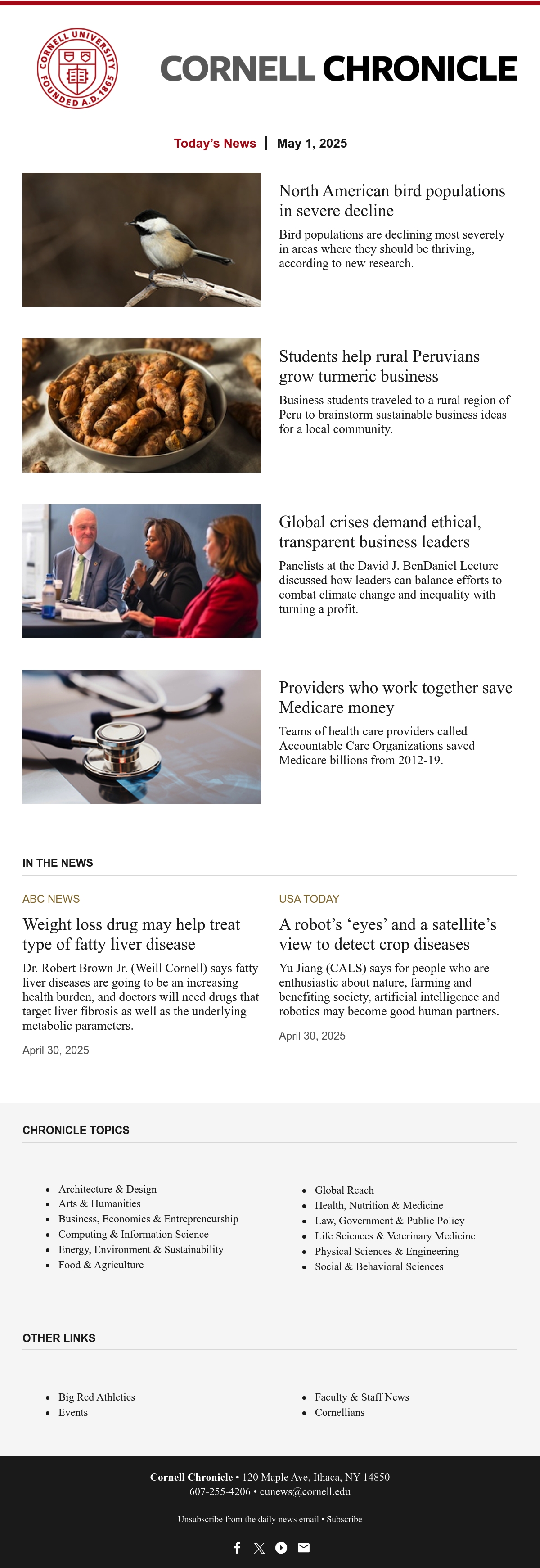
Task: Open the Events link
Action: (x=73, y=1412)
